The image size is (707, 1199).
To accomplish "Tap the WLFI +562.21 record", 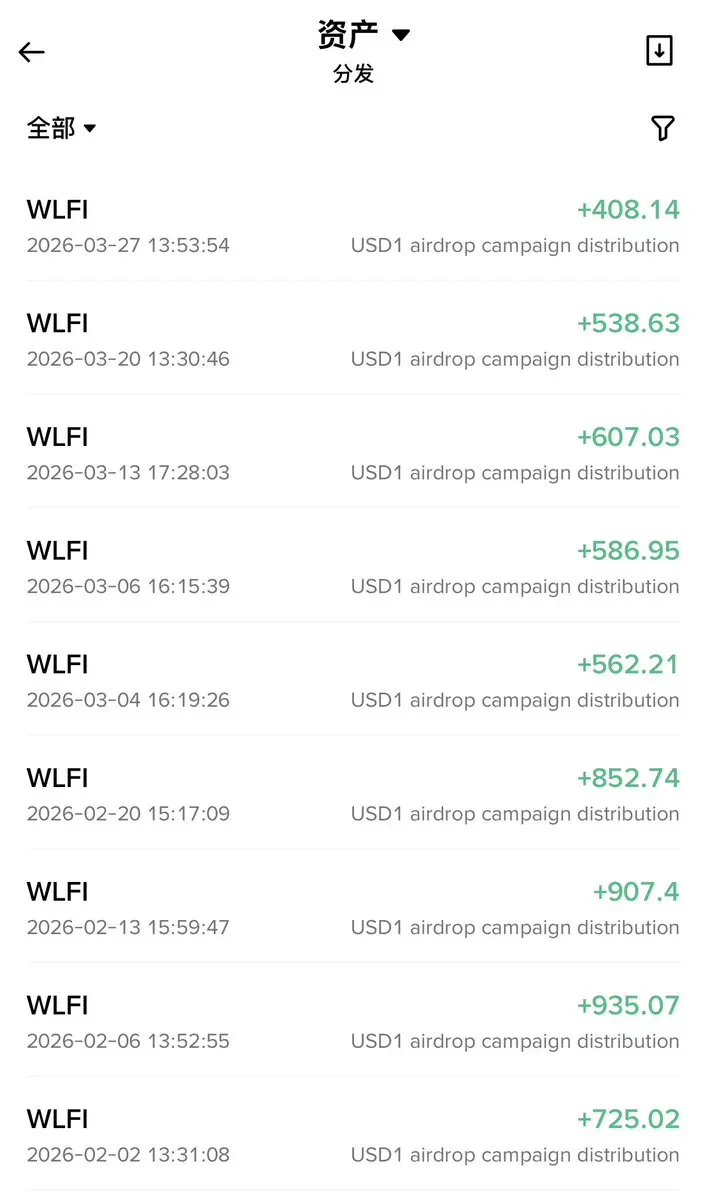I will (353, 681).
